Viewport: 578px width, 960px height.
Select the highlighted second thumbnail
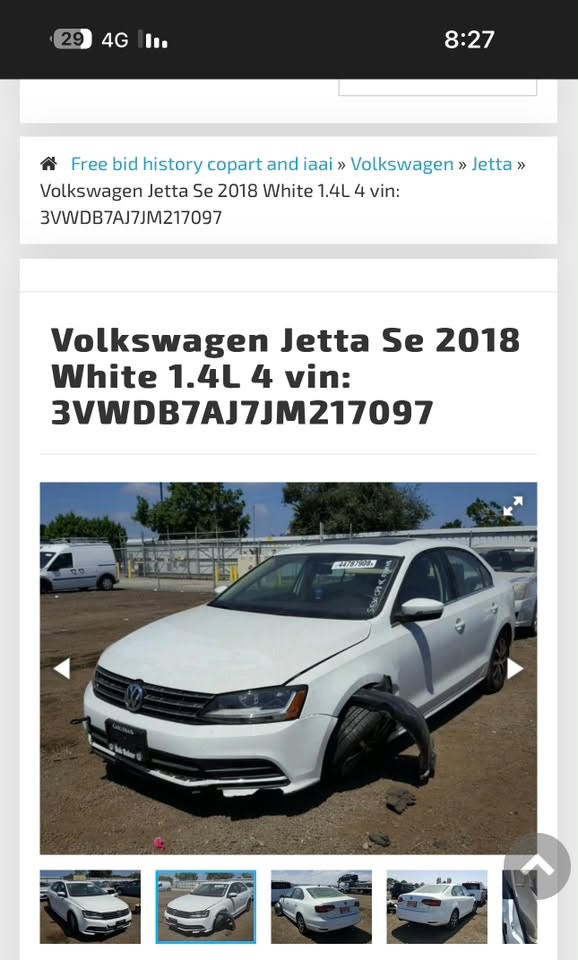(x=205, y=907)
